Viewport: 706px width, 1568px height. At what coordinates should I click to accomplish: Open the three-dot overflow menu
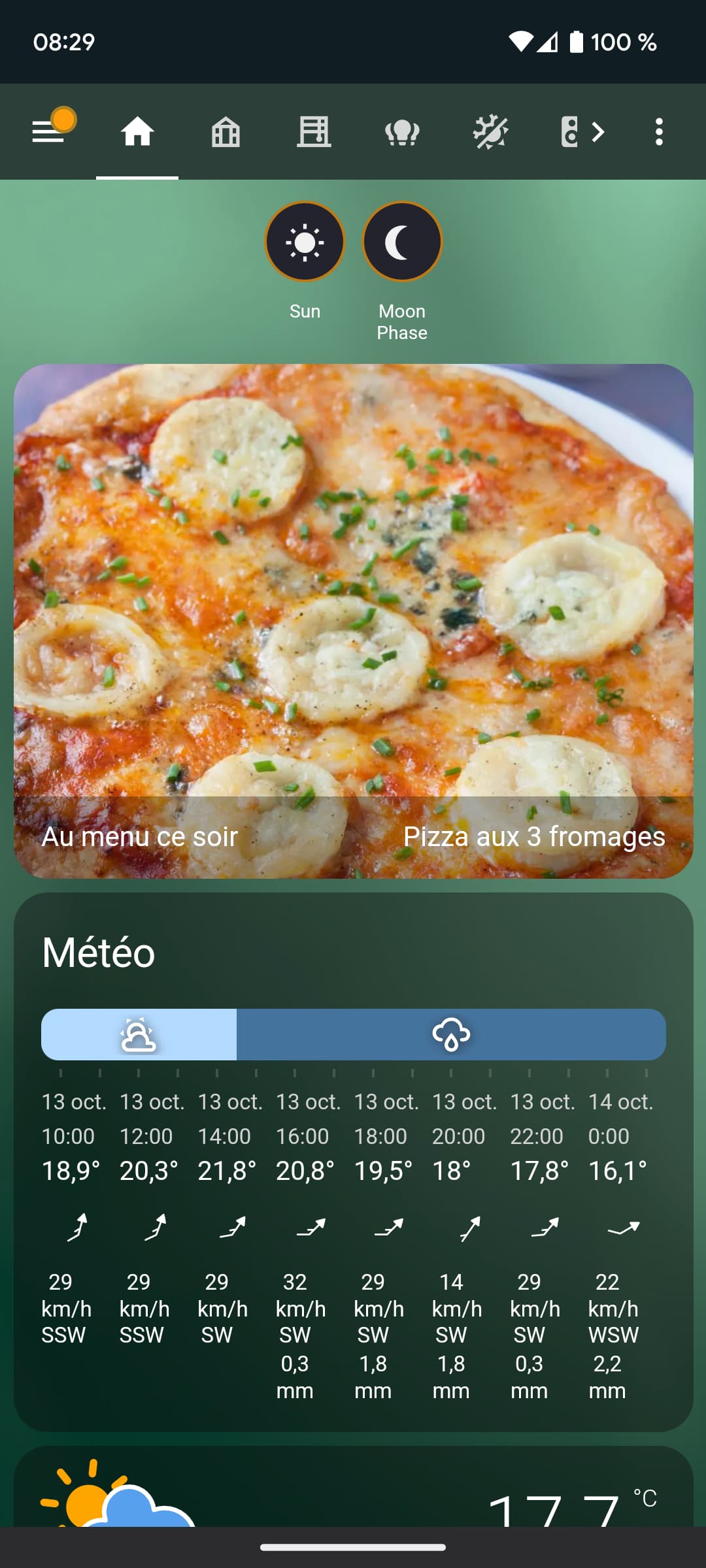[x=659, y=132]
